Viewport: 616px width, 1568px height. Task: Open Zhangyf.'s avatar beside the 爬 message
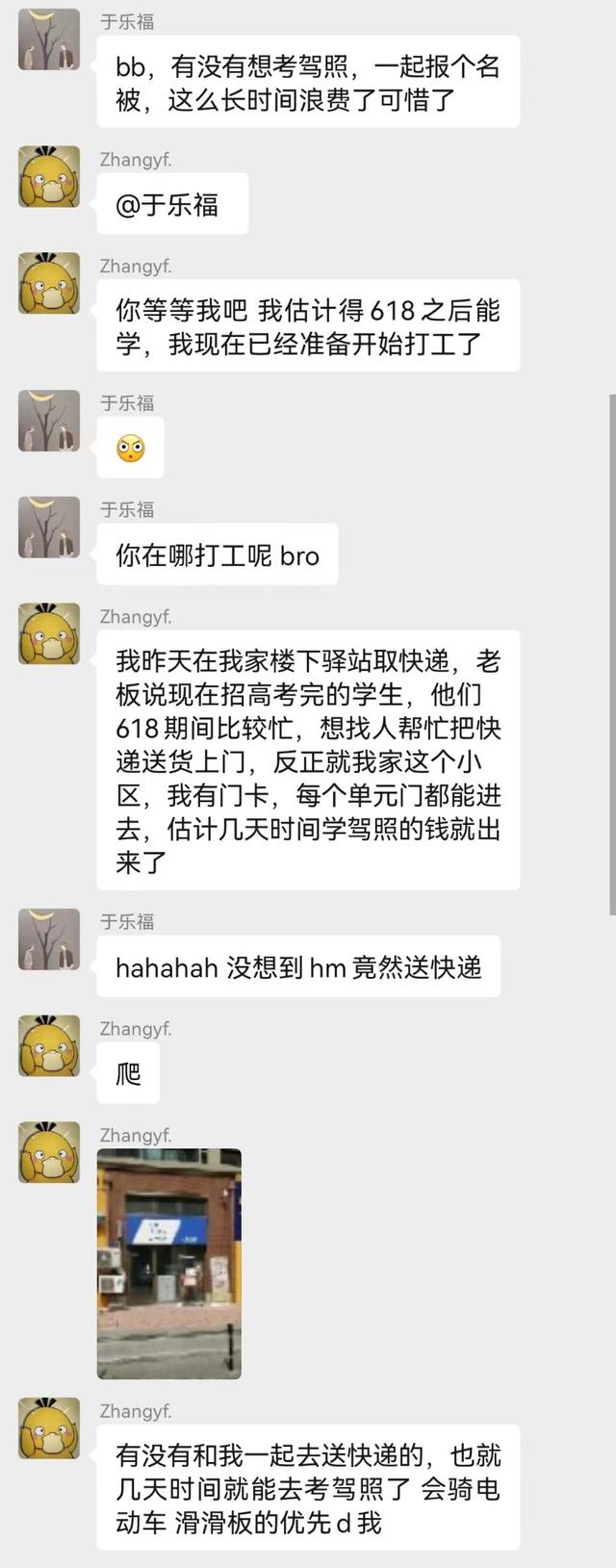49,1045
